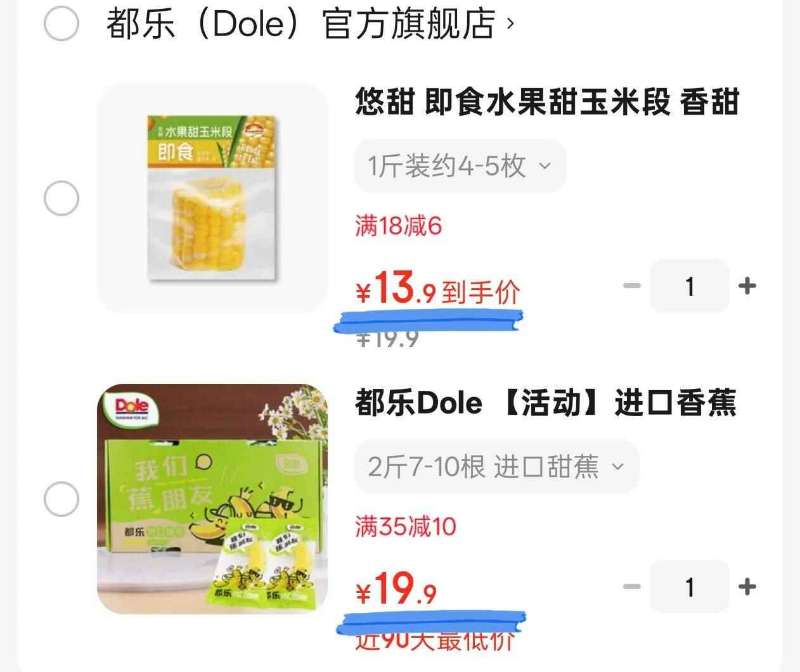
Task: Open the sweet corn product image
Action: click(x=212, y=198)
